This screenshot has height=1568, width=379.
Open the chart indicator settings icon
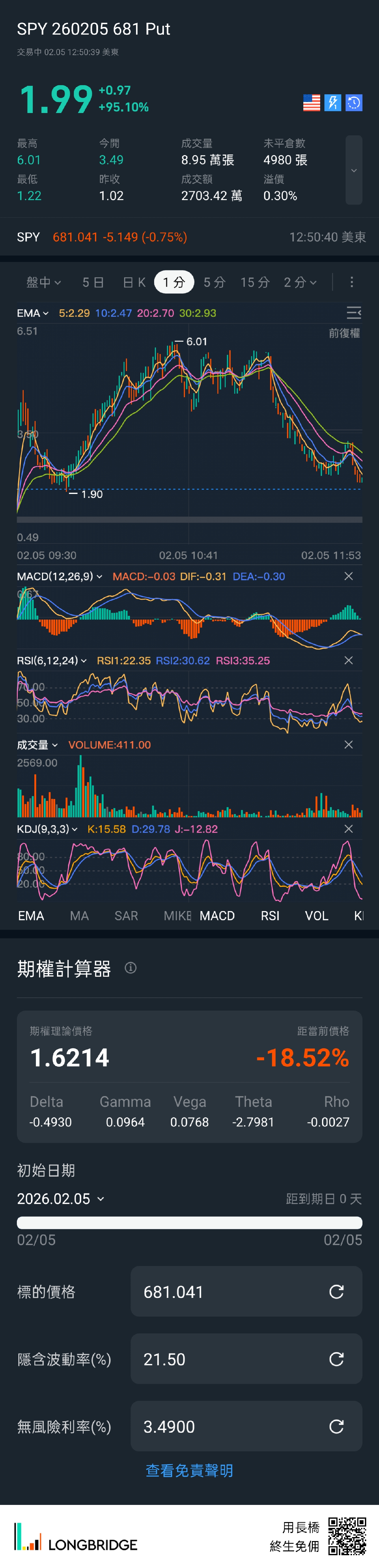[353, 313]
